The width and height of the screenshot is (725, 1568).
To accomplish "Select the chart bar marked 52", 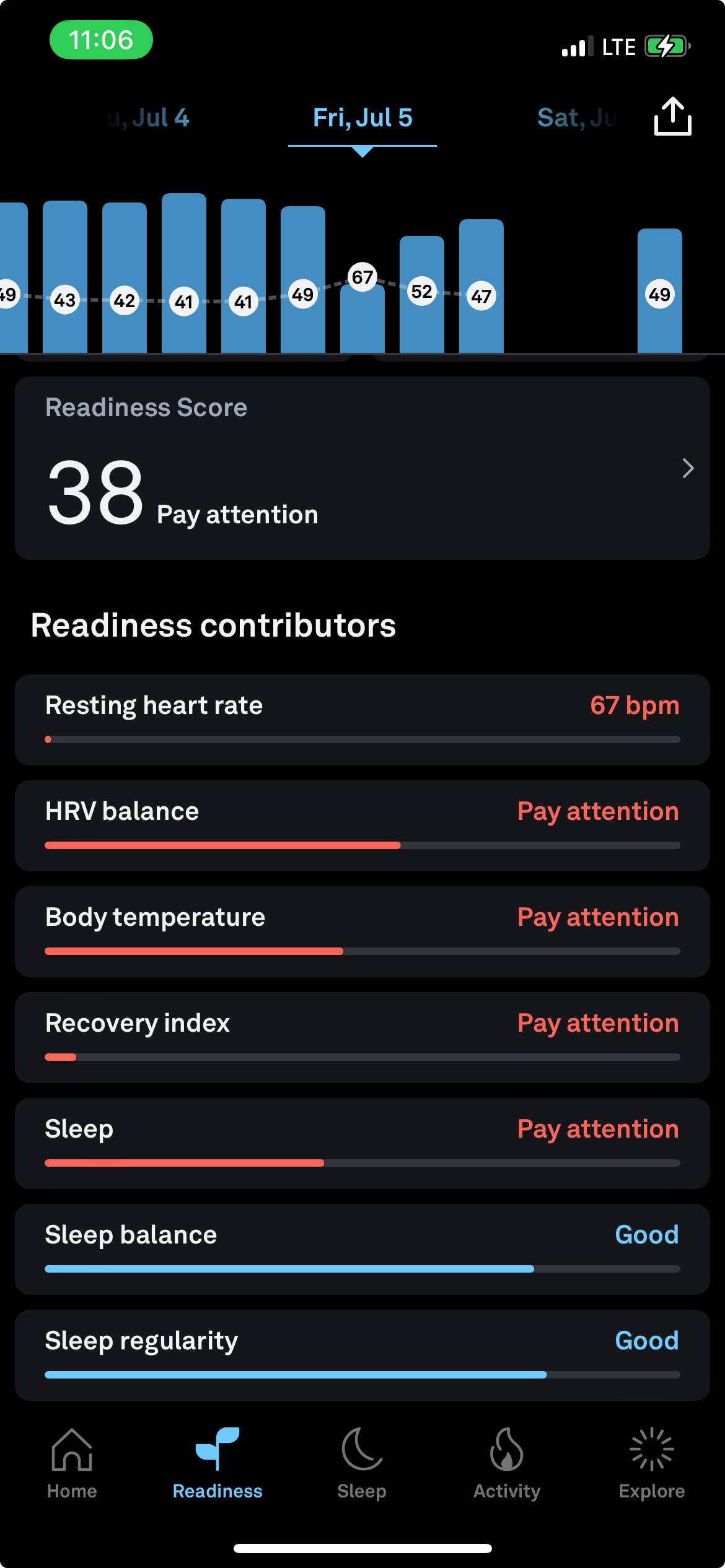I will pyautogui.click(x=422, y=295).
